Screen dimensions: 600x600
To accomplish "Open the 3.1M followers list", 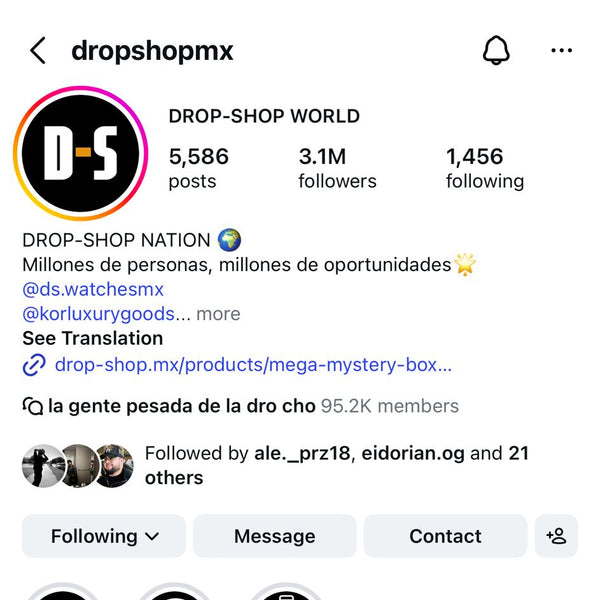I will (337, 168).
